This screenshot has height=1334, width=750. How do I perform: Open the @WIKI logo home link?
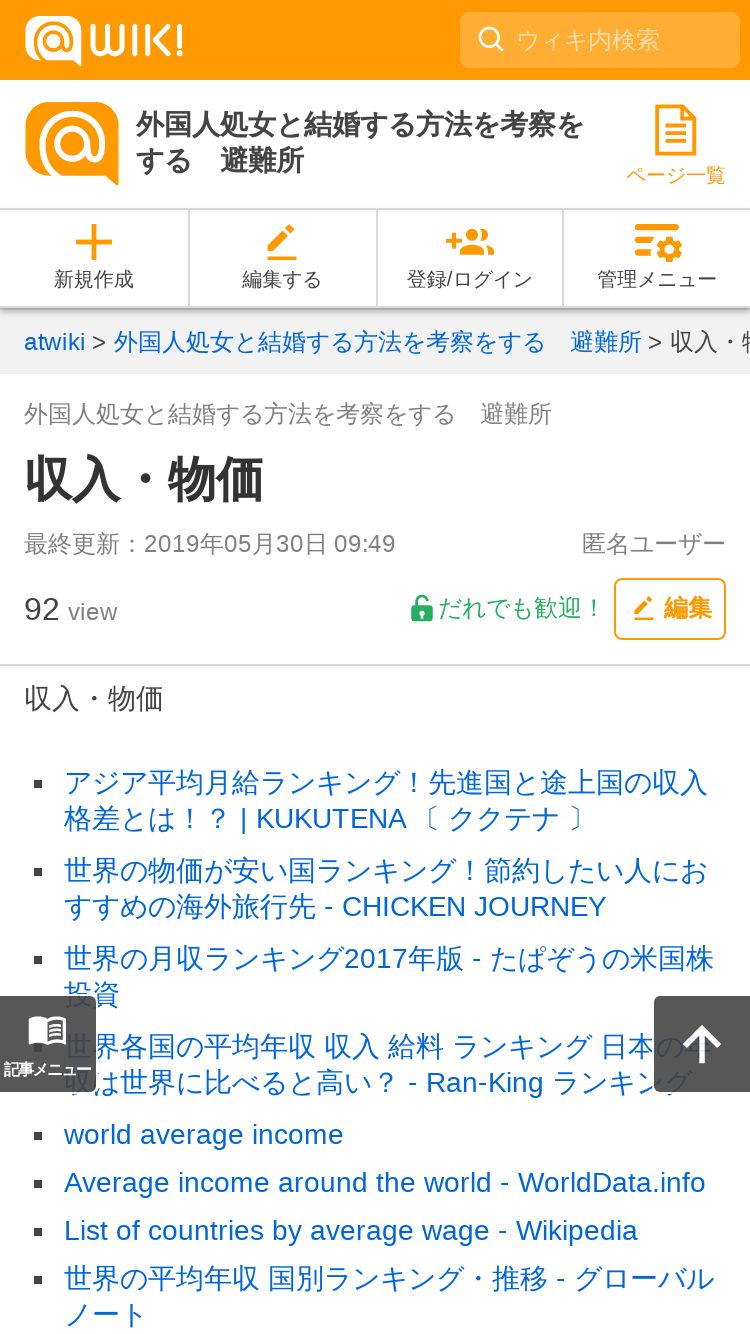pos(104,40)
